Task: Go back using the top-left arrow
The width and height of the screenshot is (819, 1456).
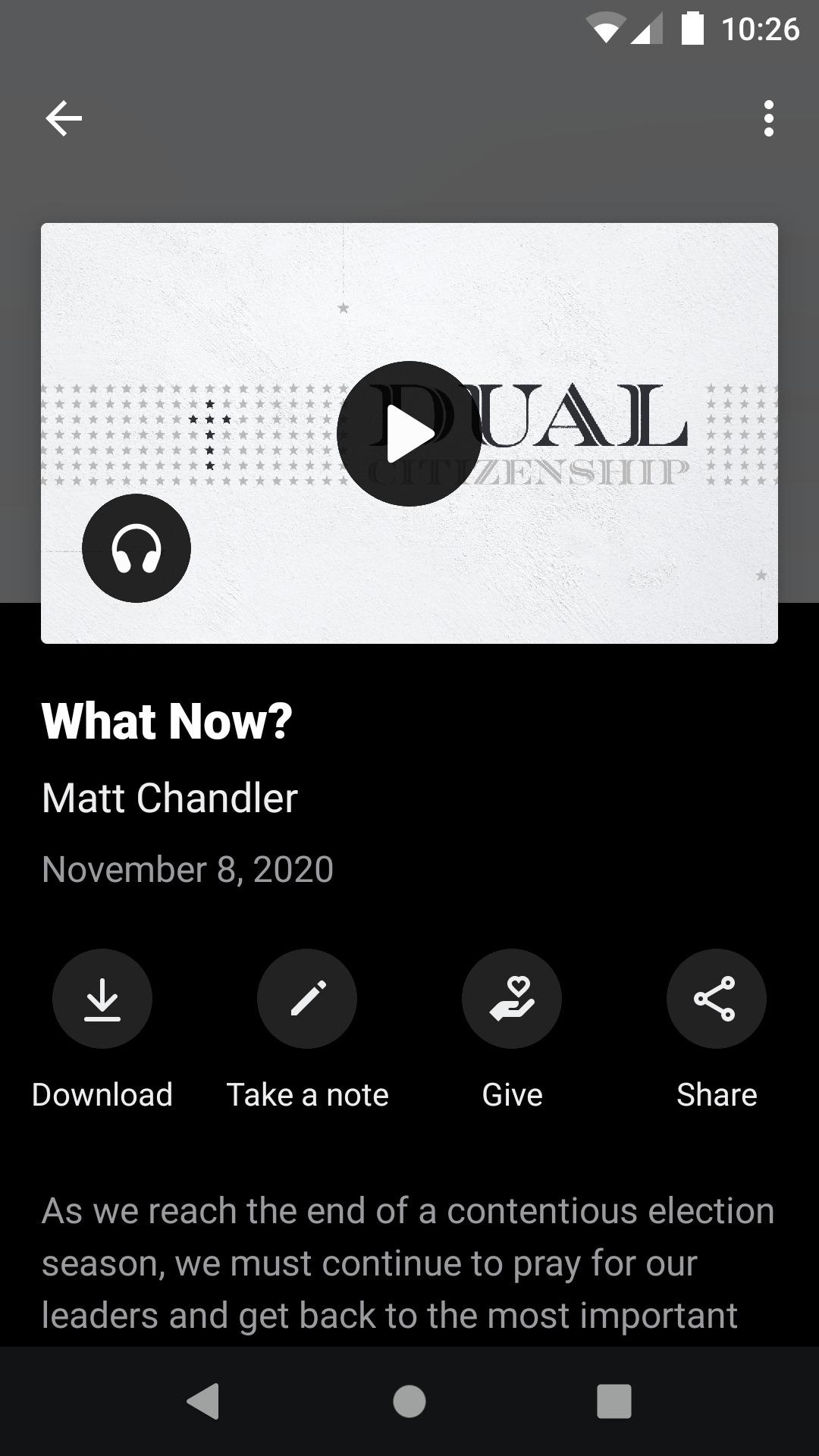Action: click(64, 119)
